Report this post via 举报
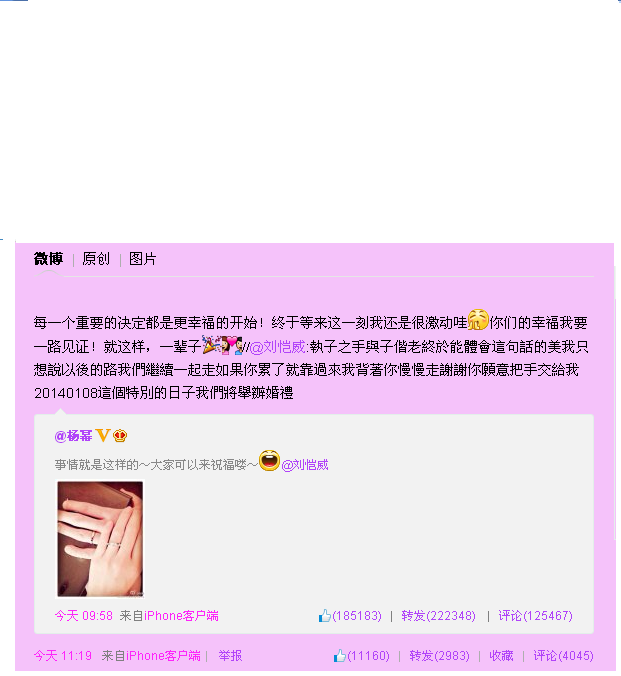Viewport: 621px width, 676px height. [x=230, y=656]
